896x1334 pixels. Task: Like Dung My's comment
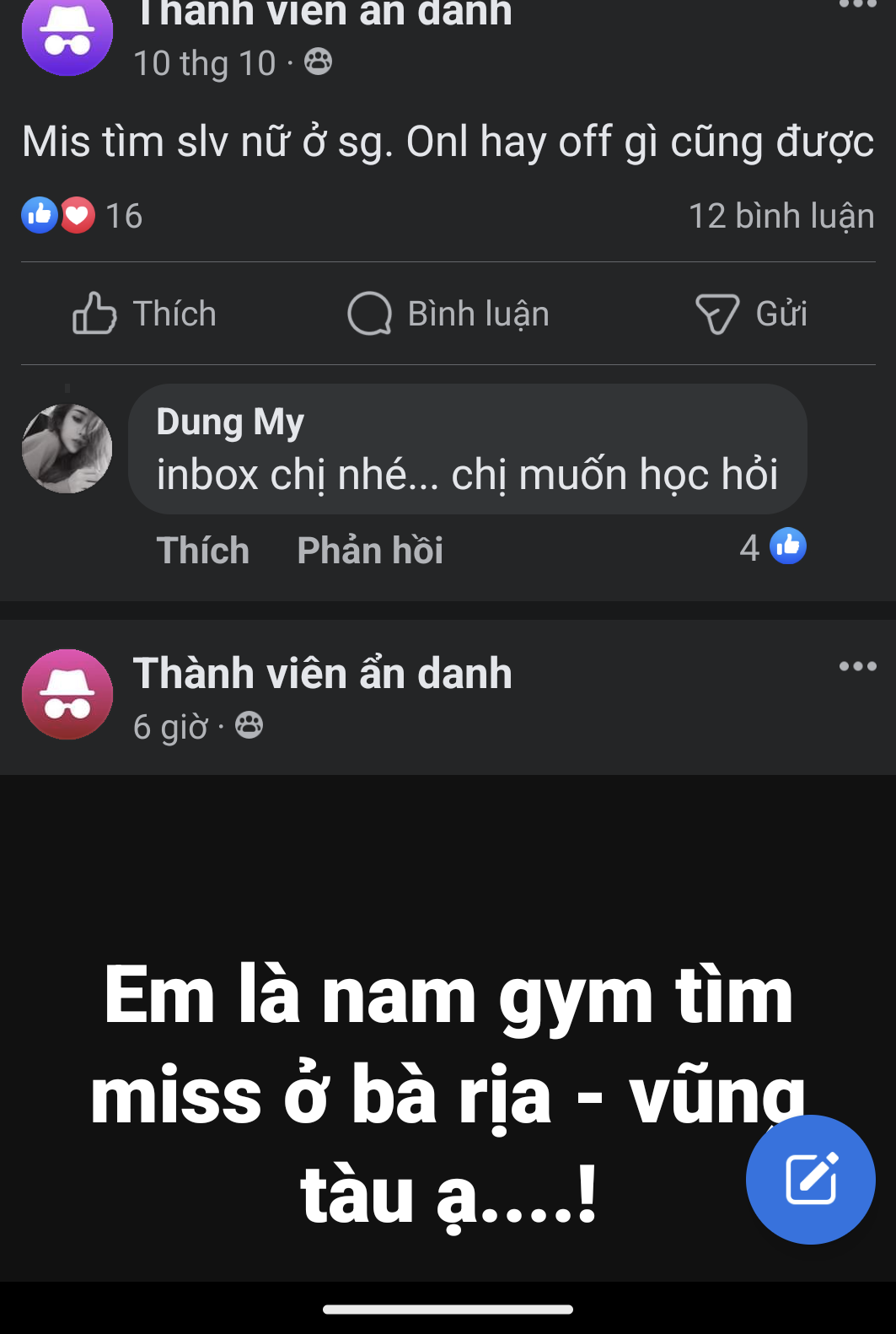(x=202, y=551)
